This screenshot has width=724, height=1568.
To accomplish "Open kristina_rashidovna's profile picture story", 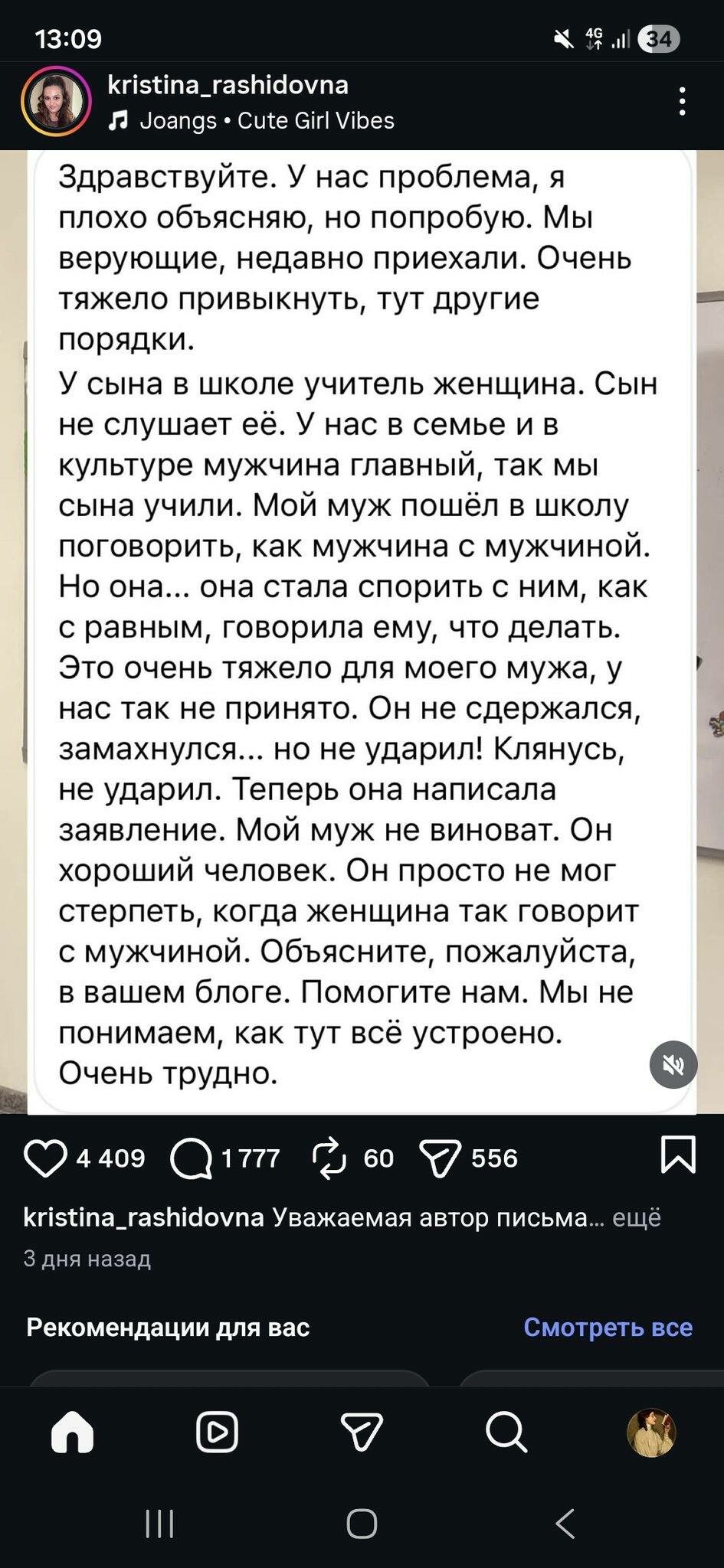I will 55,102.
